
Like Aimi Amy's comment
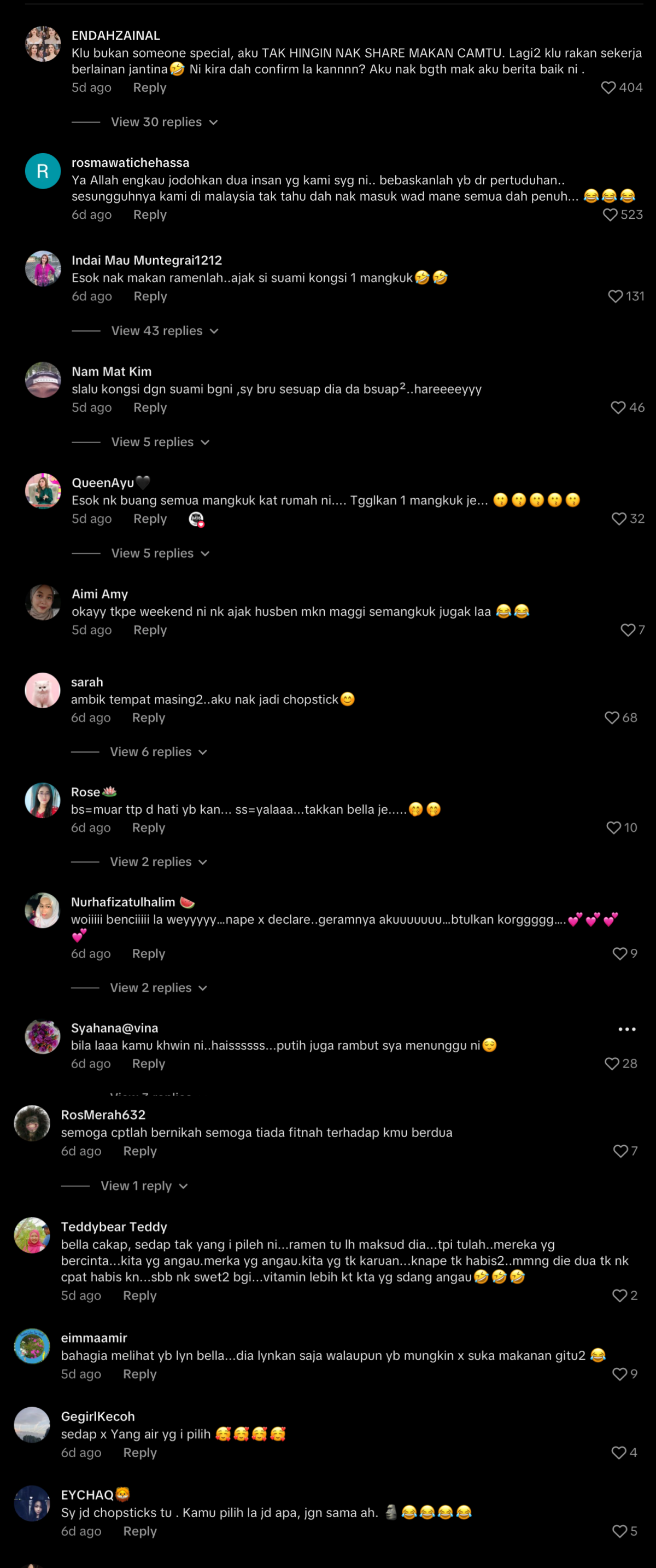tap(628, 630)
